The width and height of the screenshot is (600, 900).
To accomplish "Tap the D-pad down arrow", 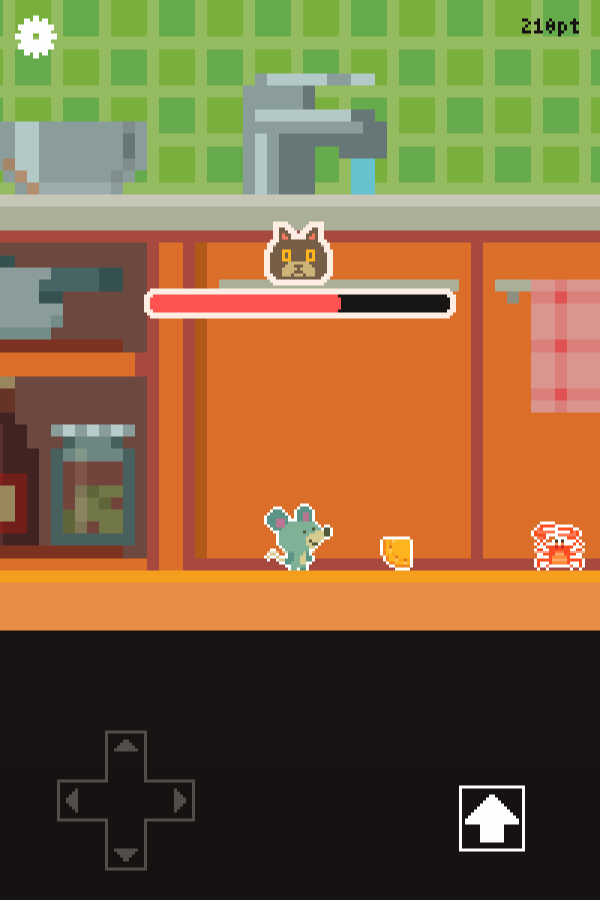I will [125, 854].
